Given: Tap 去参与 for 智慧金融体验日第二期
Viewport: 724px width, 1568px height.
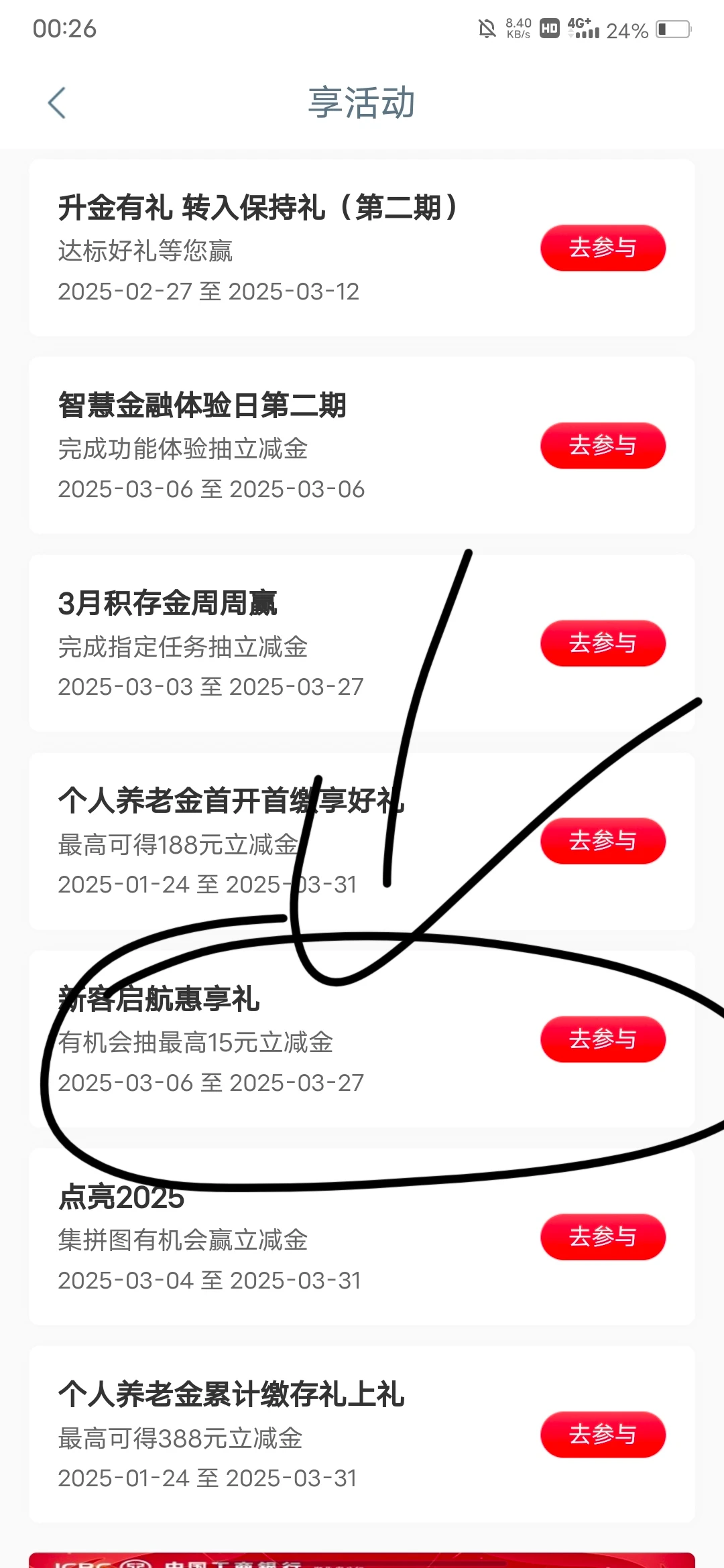Looking at the screenshot, I should pyautogui.click(x=602, y=445).
